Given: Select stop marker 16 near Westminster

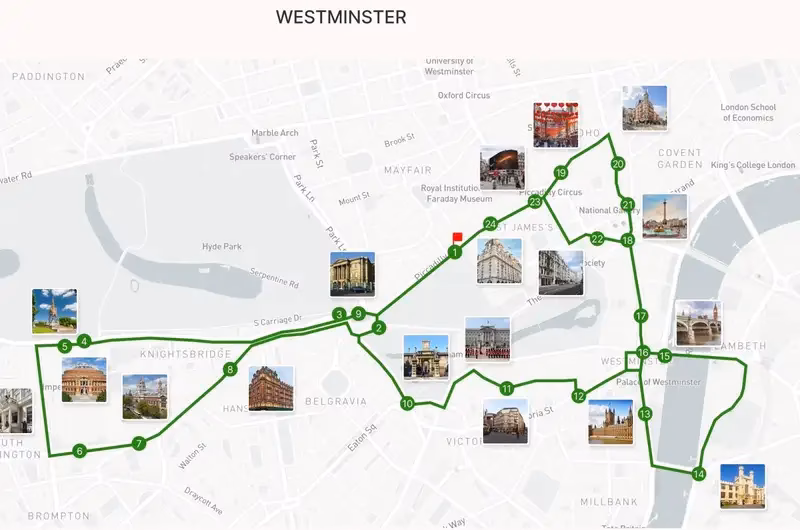Looking at the screenshot, I should click(x=643, y=353).
